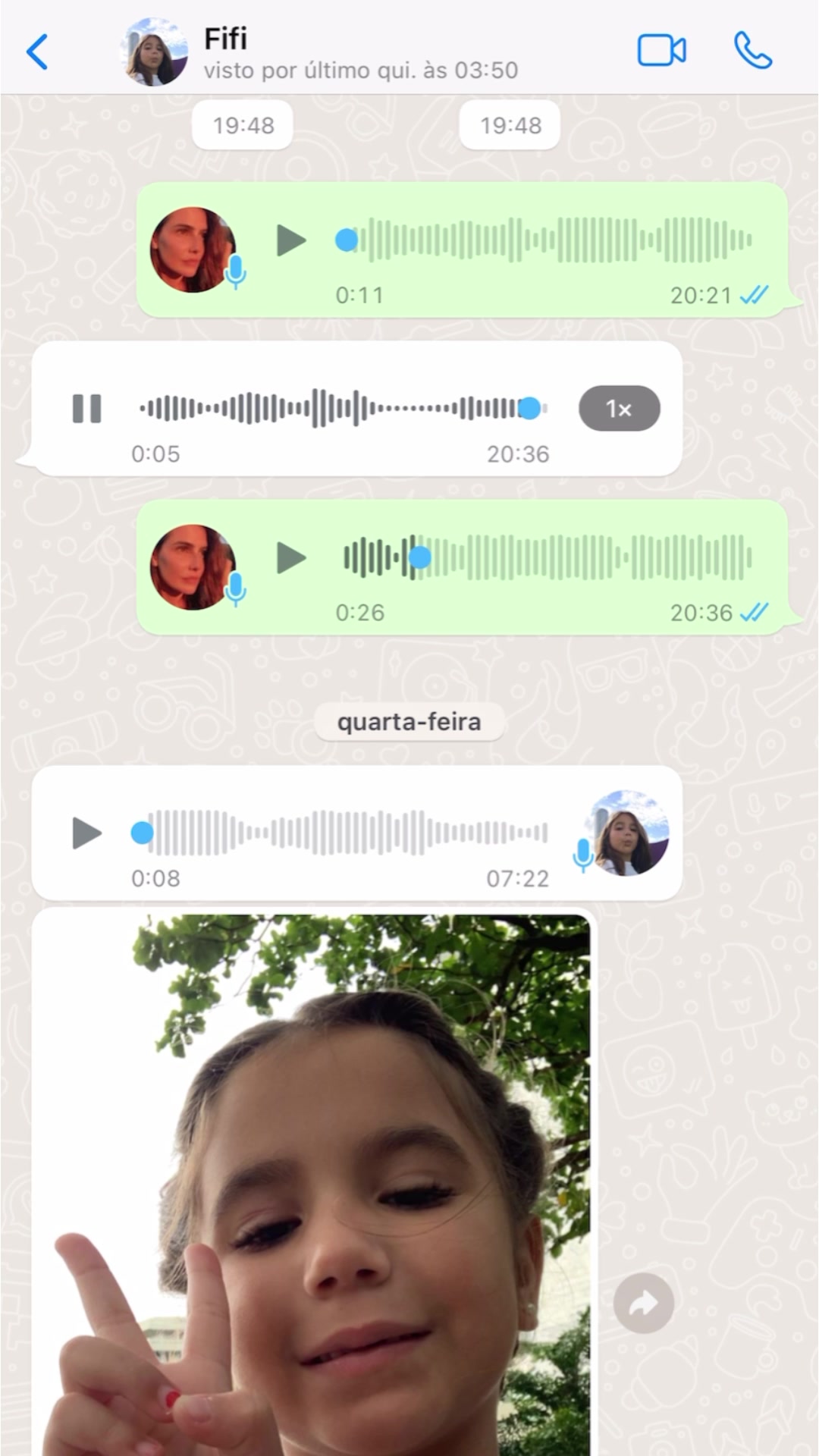Start a voice call with Fifi
This screenshot has width=819, height=1456.
752,51
